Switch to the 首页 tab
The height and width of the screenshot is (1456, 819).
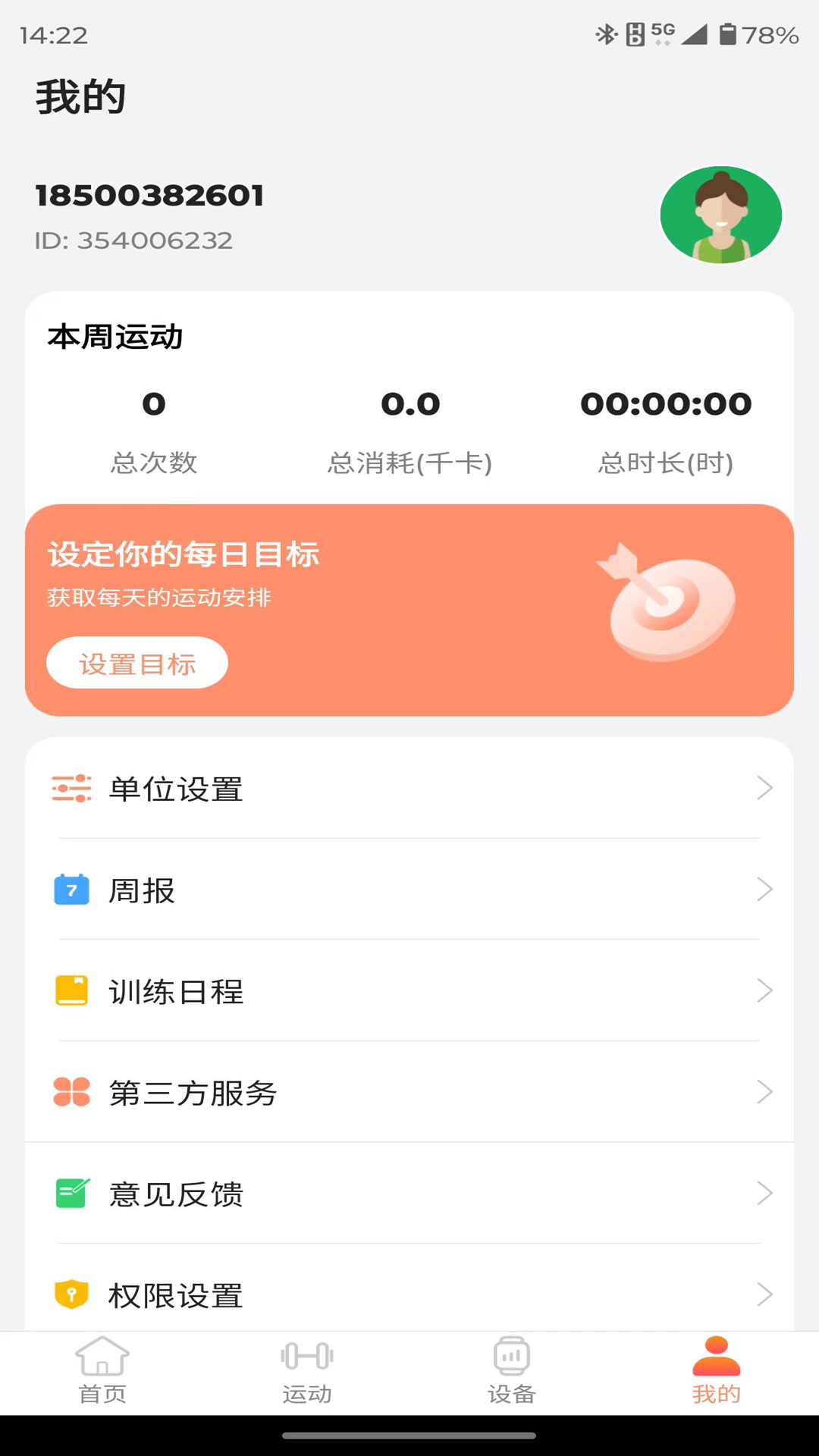tap(102, 1372)
